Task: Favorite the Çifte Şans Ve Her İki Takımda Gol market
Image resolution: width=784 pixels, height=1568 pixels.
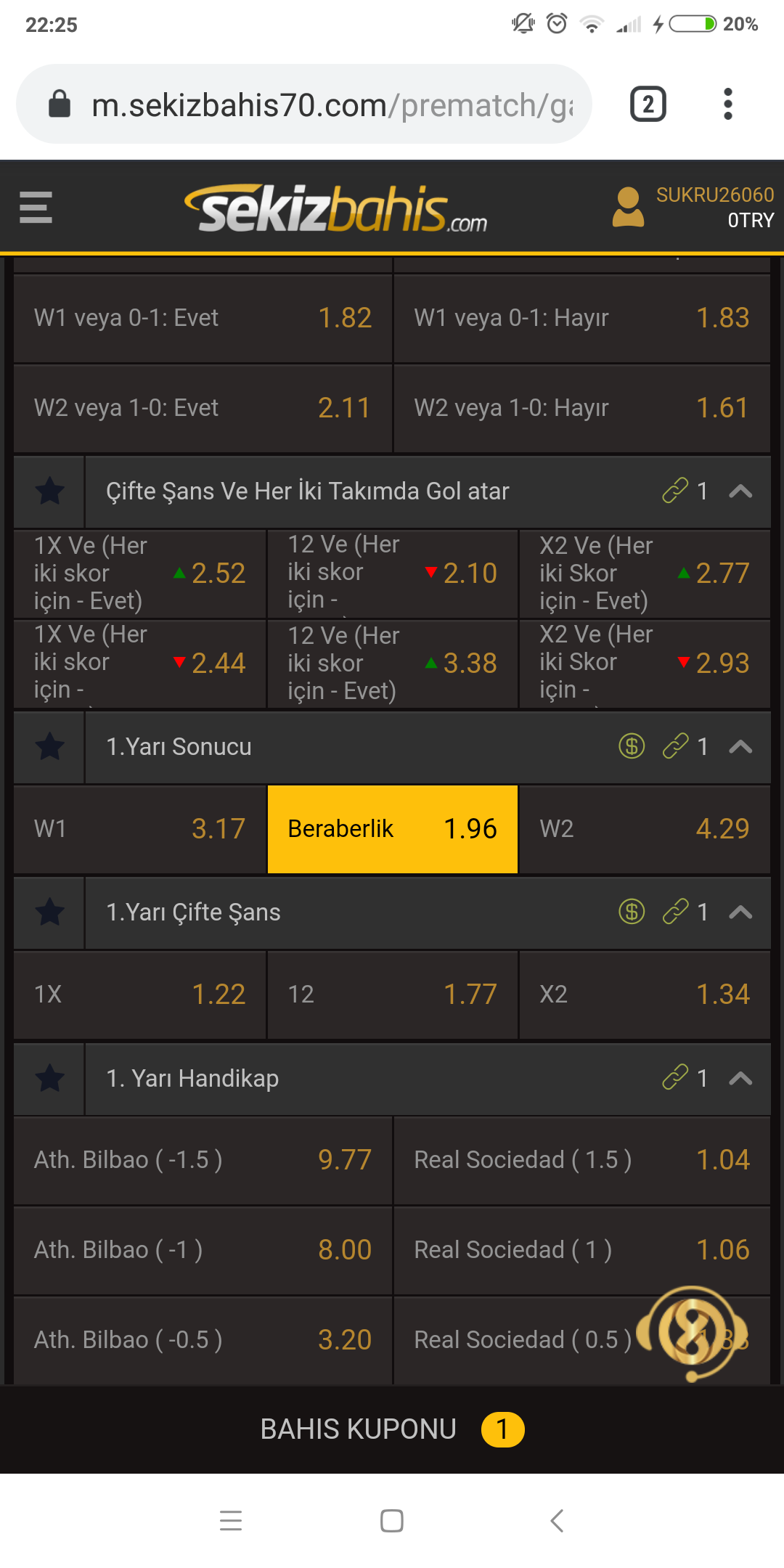Action: click(49, 491)
